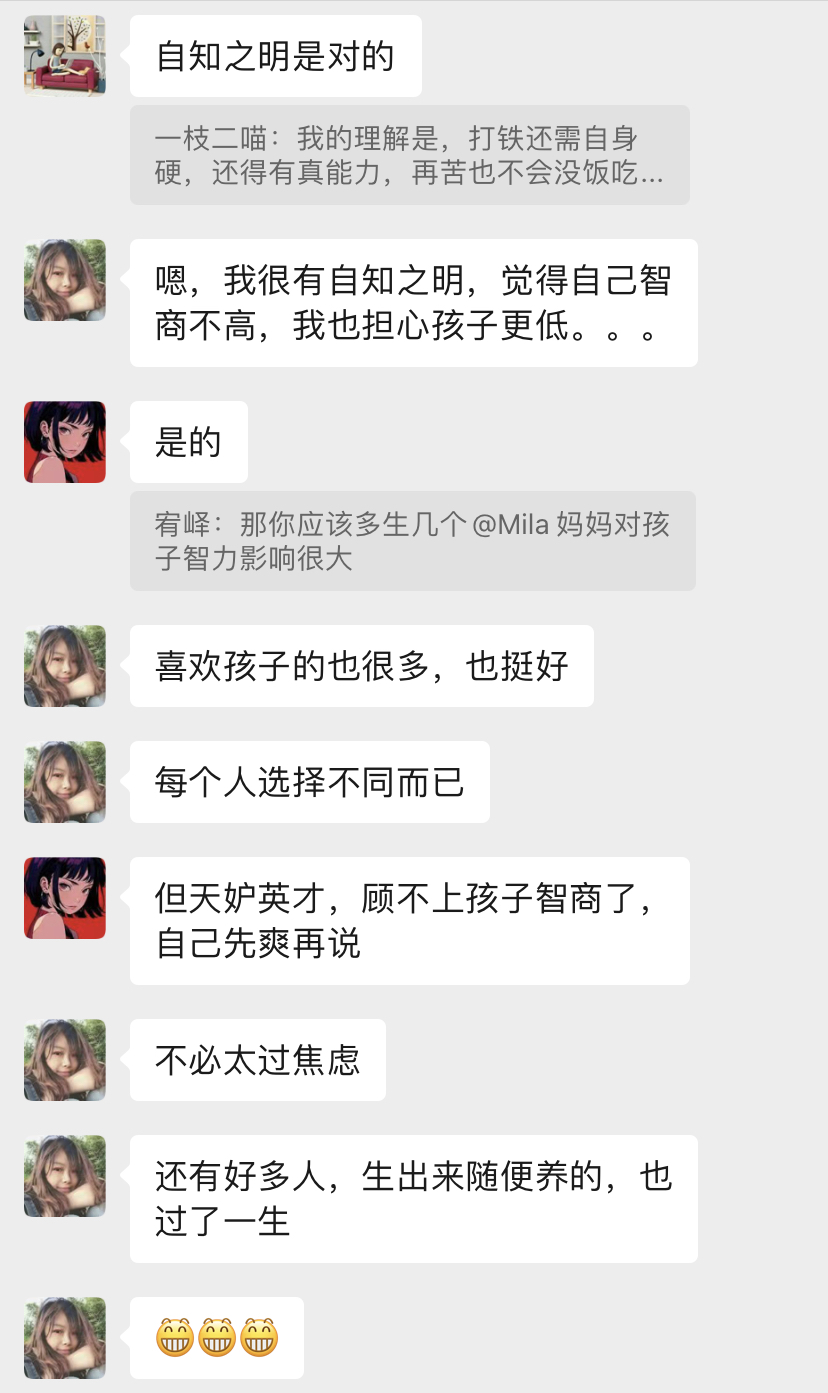The image size is (828, 1393).
Task: Open the avatar beside "还有好多人，生出来随便养的"
Action: pos(65,1176)
